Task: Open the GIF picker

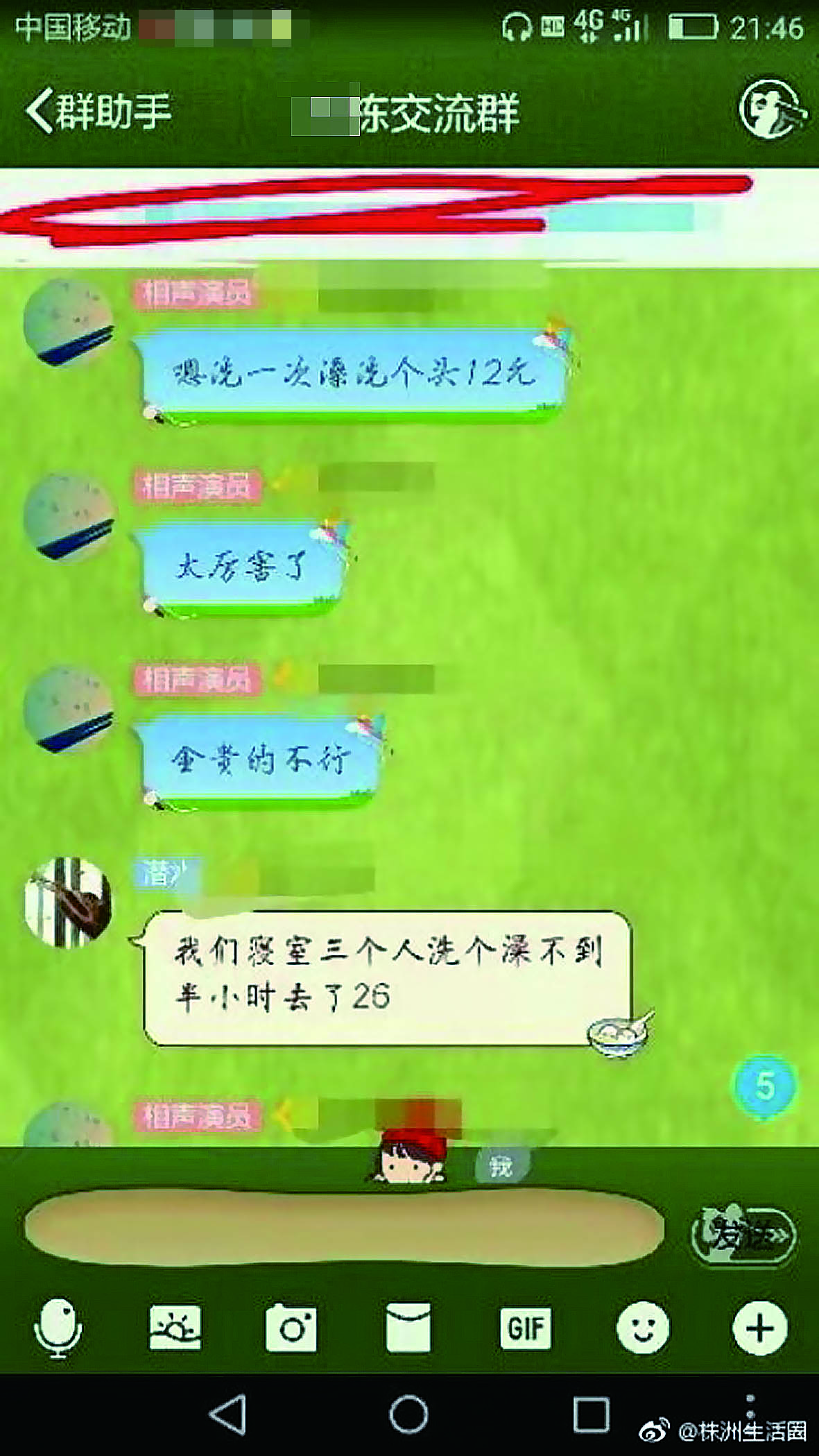Action: [526, 1328]
